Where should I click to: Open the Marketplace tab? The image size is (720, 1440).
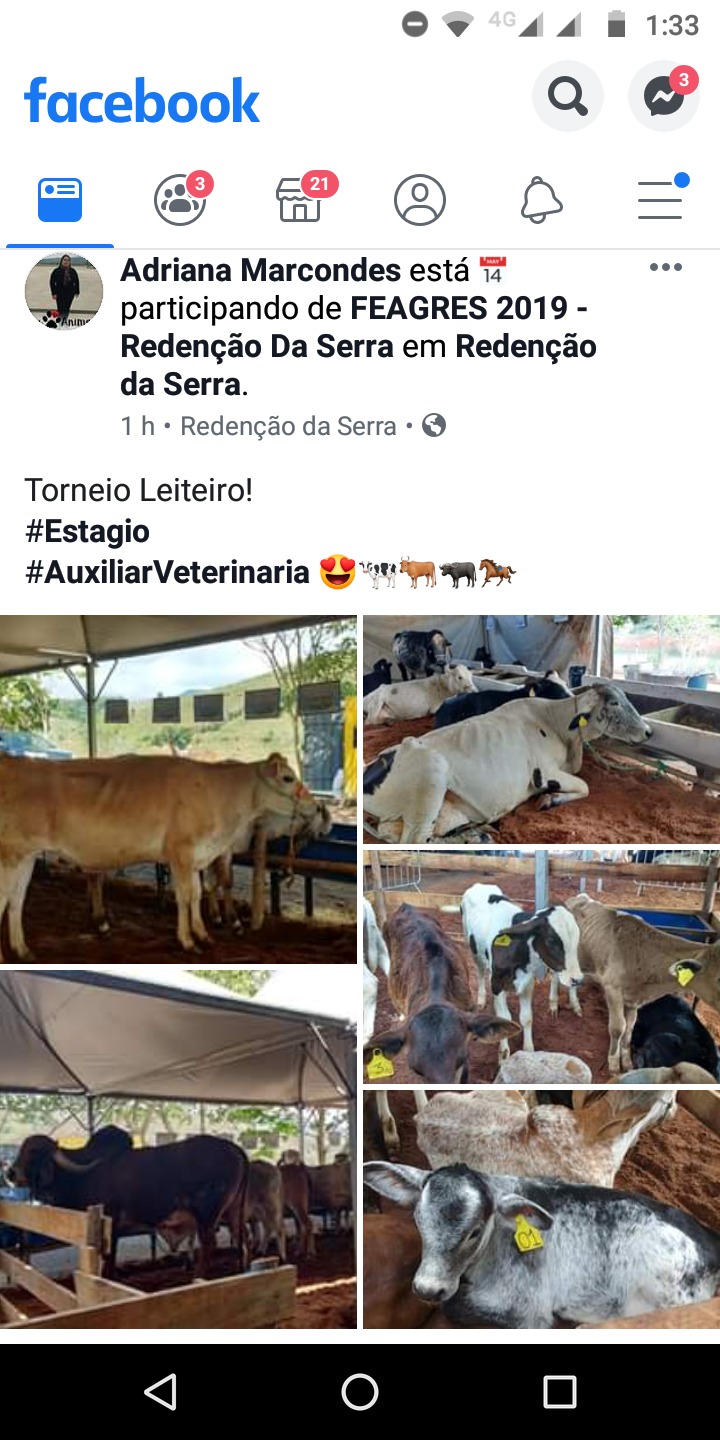[300, 200]
